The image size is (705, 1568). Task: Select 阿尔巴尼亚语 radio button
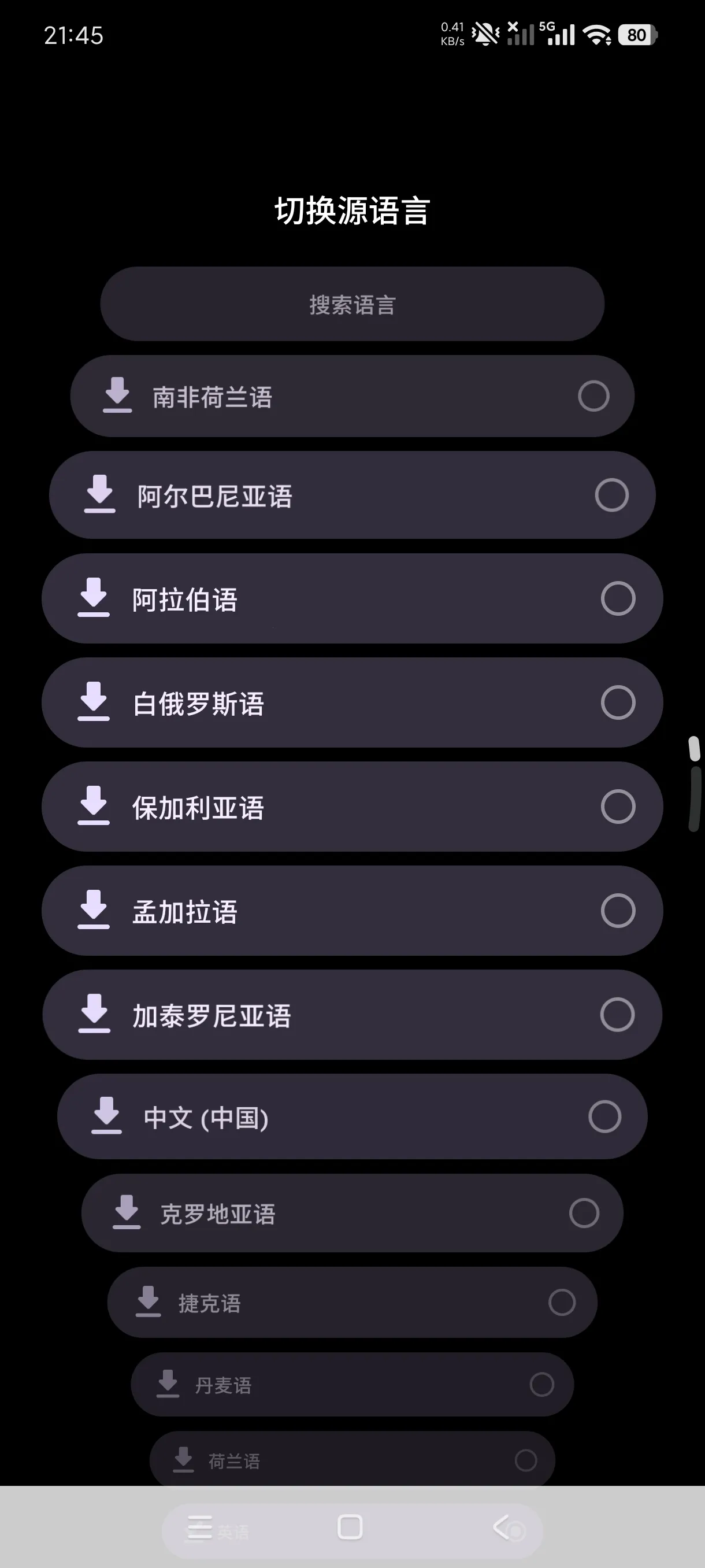tap(611, 495)
